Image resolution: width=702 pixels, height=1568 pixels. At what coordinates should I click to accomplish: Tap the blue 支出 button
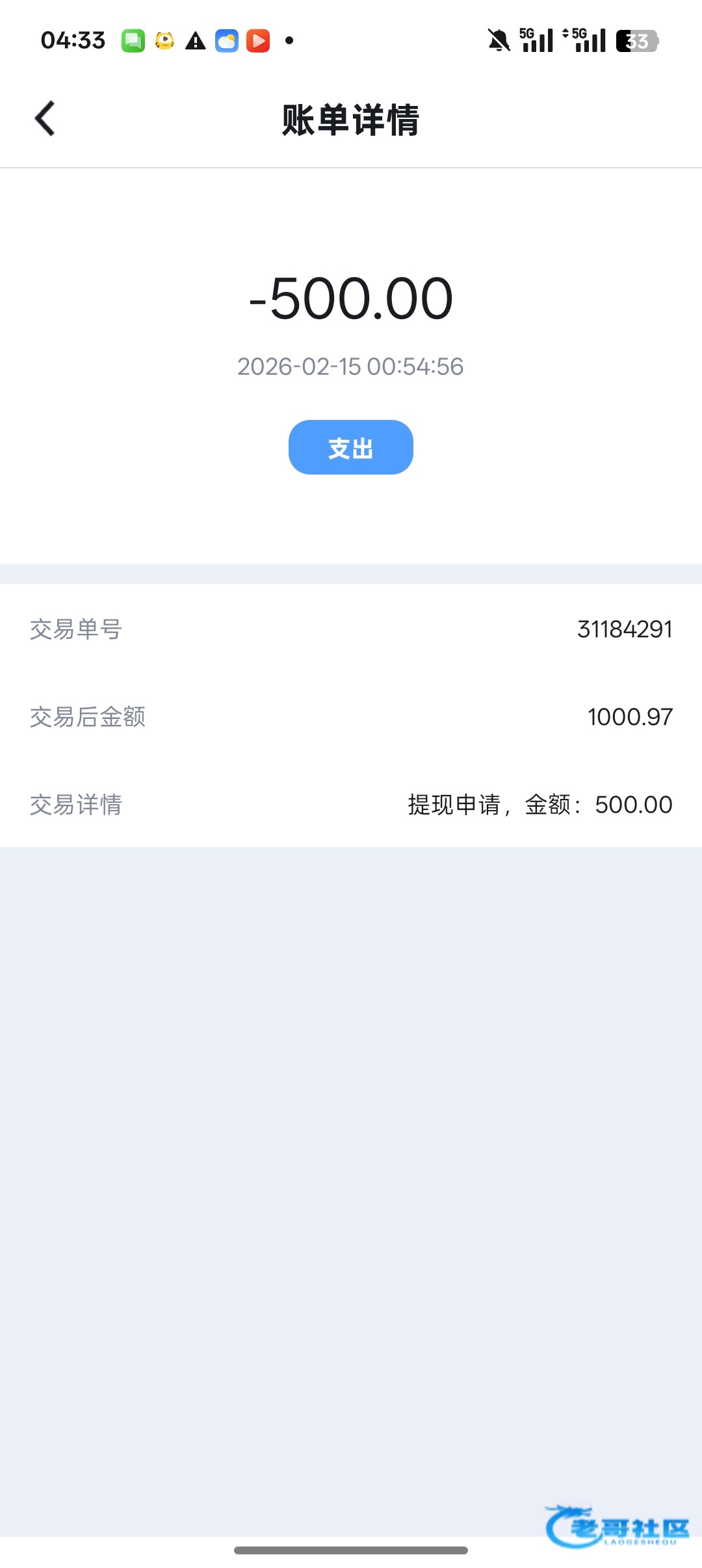[x=350, y=447]
